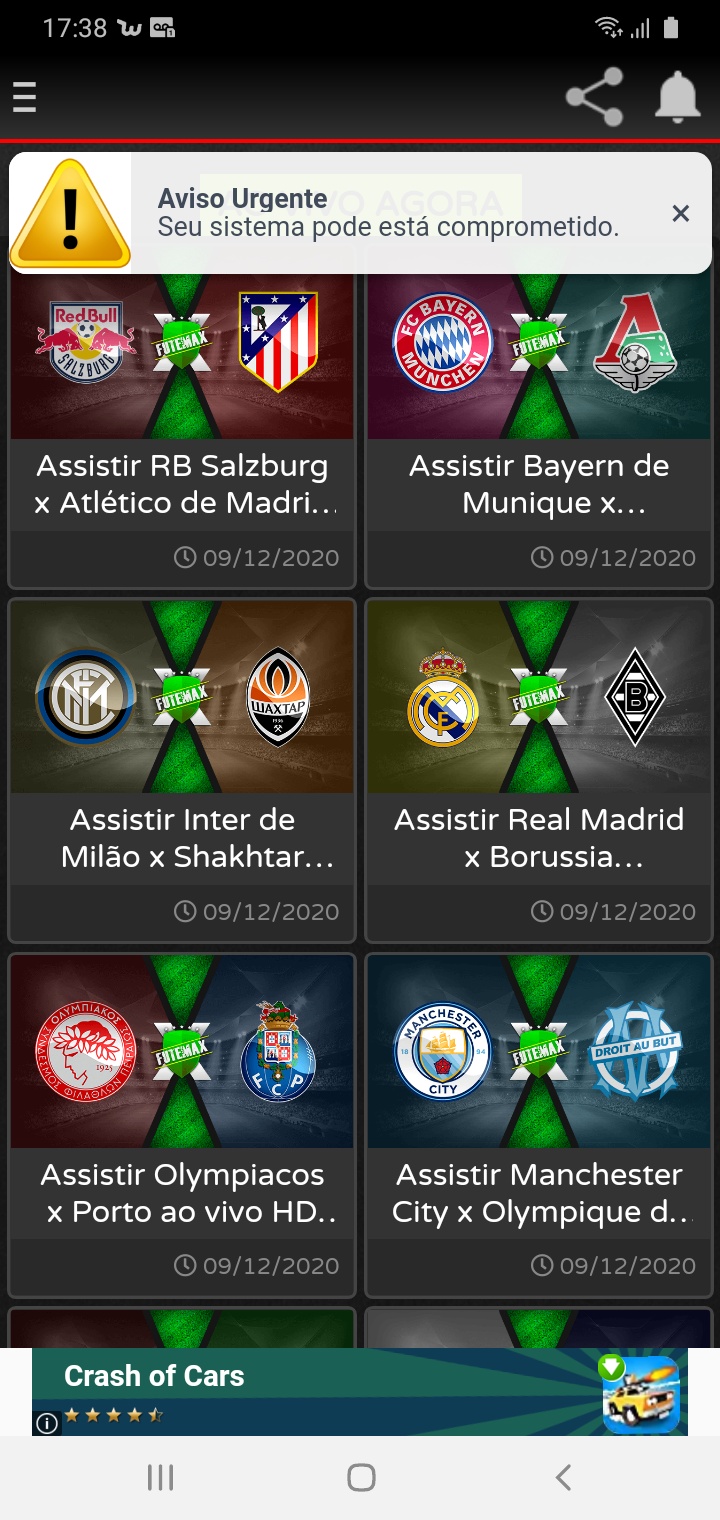This screenshot has width=720, height=1520.
Task: View the Manchester City x Olympique match
Action: click(539, 1125)
